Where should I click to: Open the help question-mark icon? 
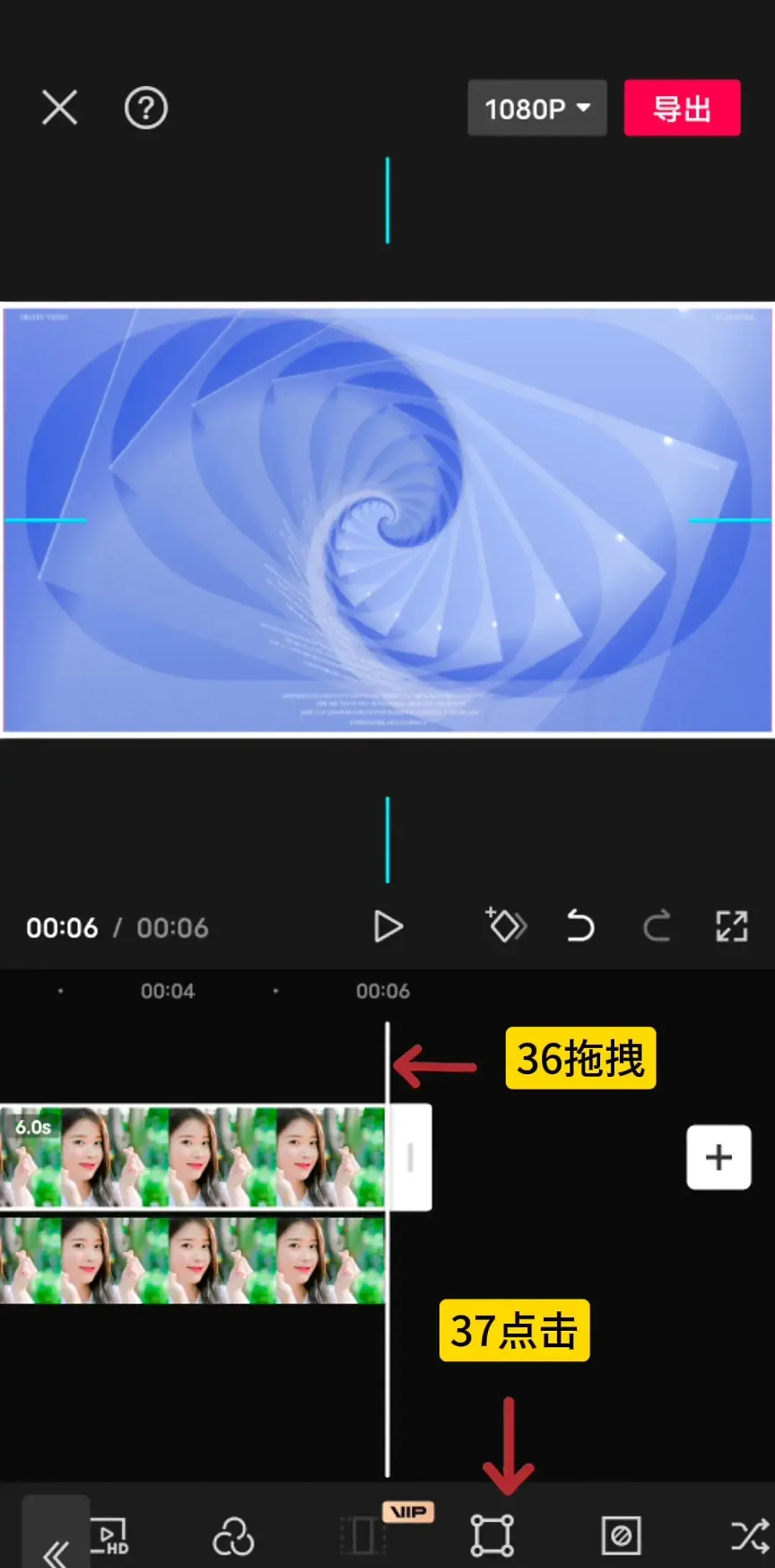coord(146,108)
